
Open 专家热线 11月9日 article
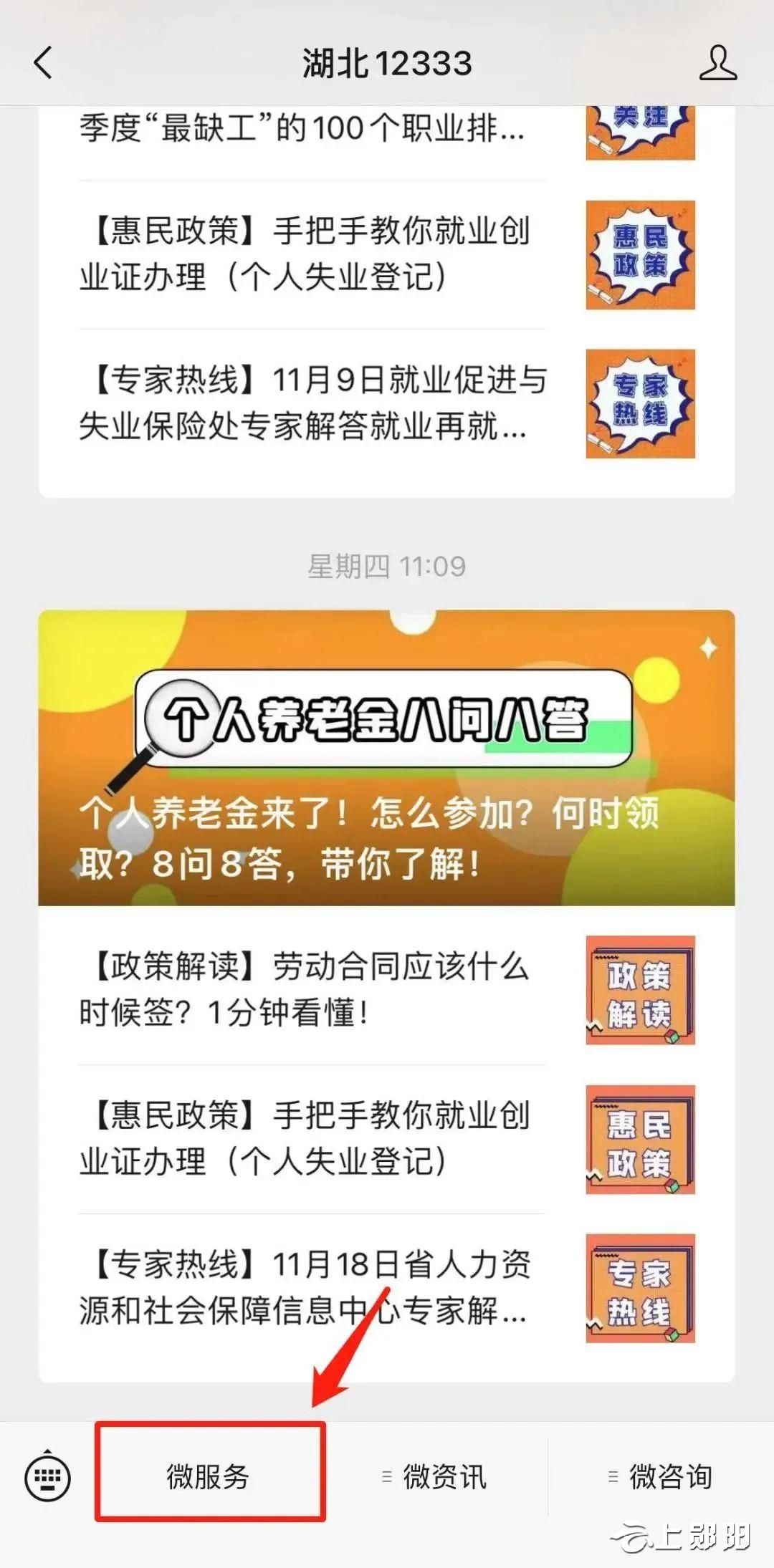click(313, 403)
